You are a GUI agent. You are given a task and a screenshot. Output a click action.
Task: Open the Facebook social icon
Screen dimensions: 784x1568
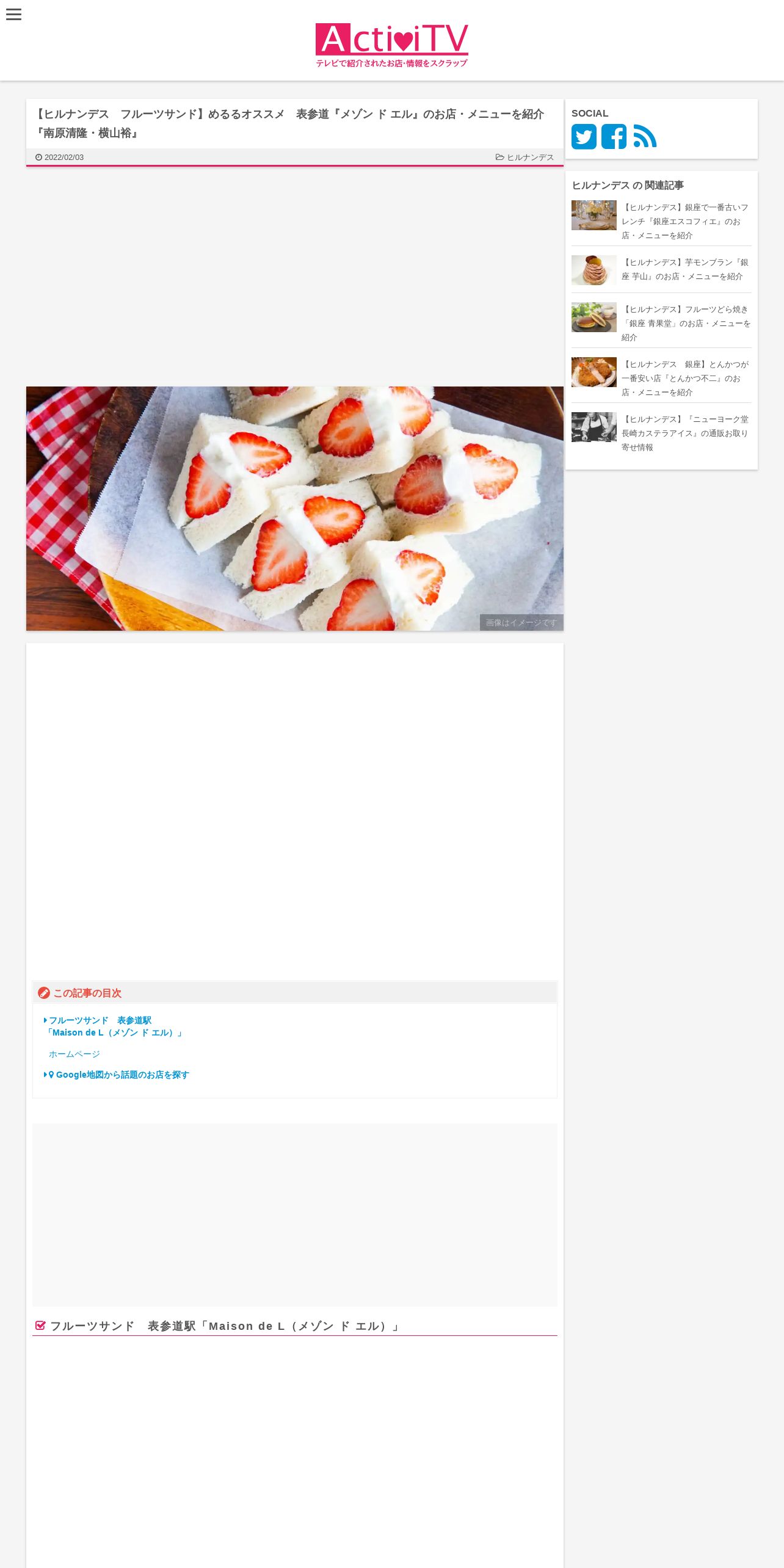pos(614,137)
